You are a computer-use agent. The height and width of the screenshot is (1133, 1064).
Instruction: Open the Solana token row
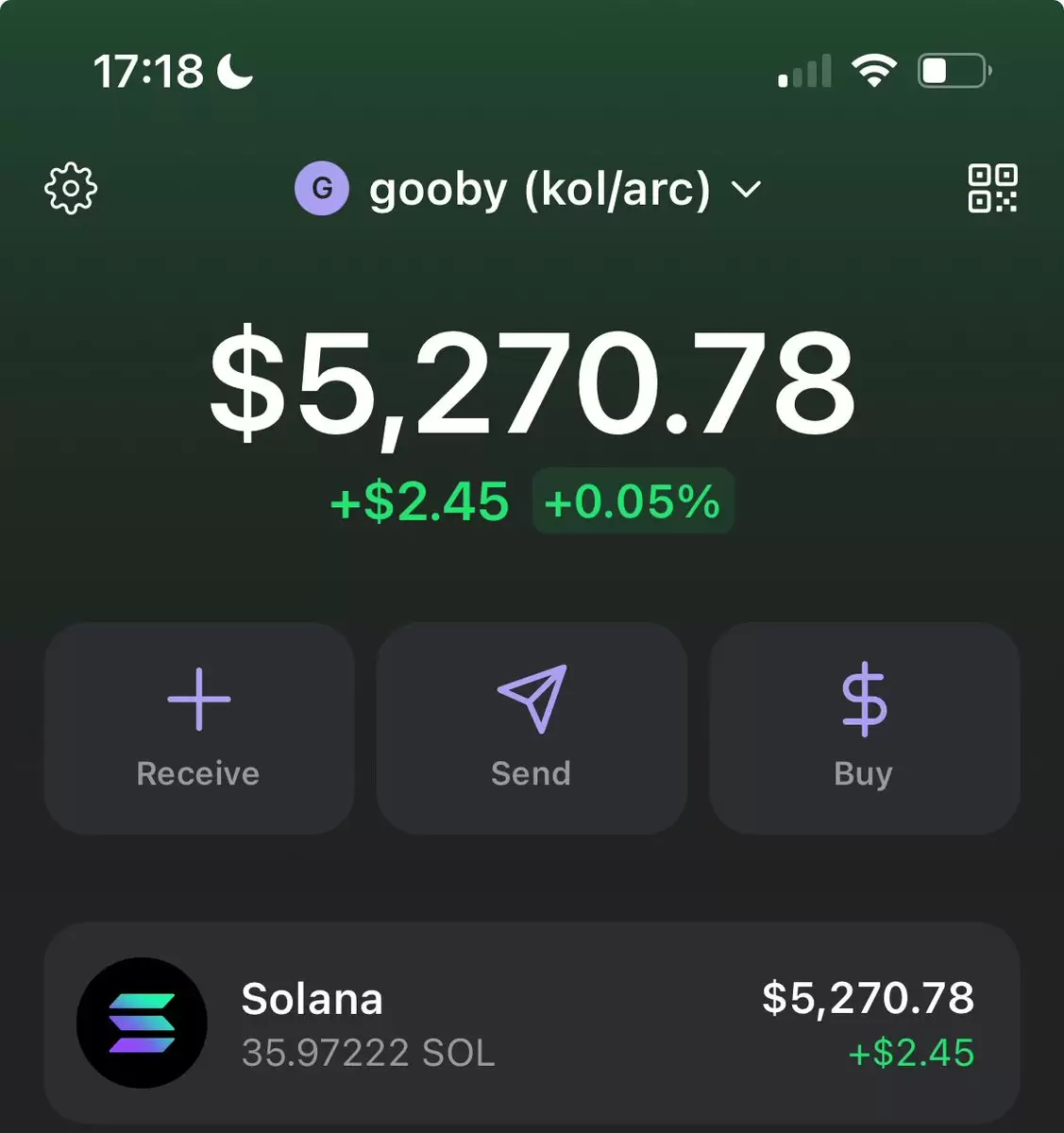[x=532, y=1024]
